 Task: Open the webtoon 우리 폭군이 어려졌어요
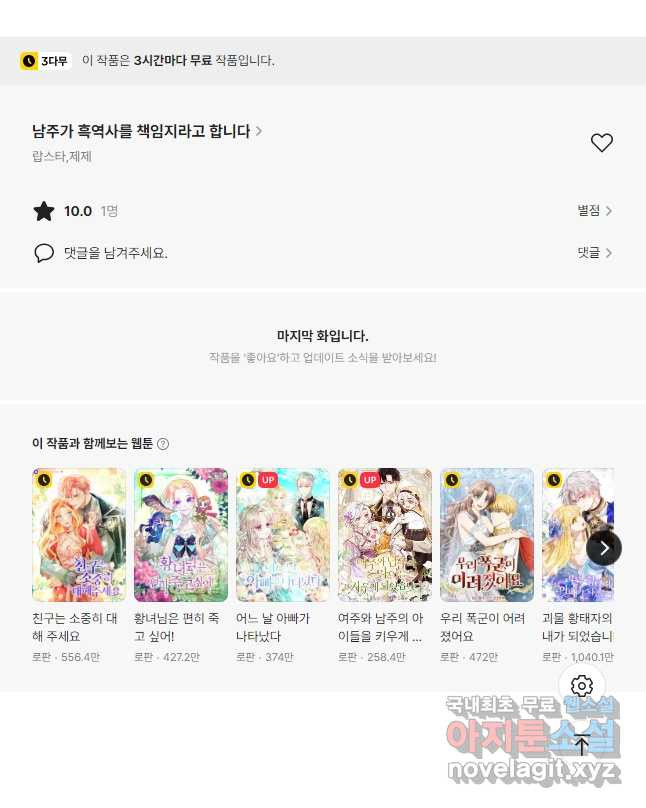(487, 535)
